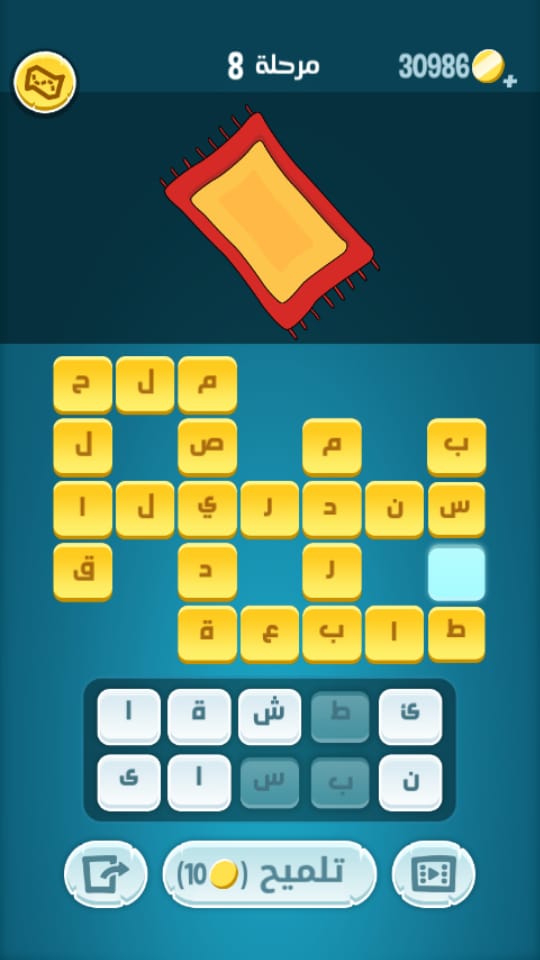Watch a video ad for reward
540x960 pixels.
(x=433, y=874)
